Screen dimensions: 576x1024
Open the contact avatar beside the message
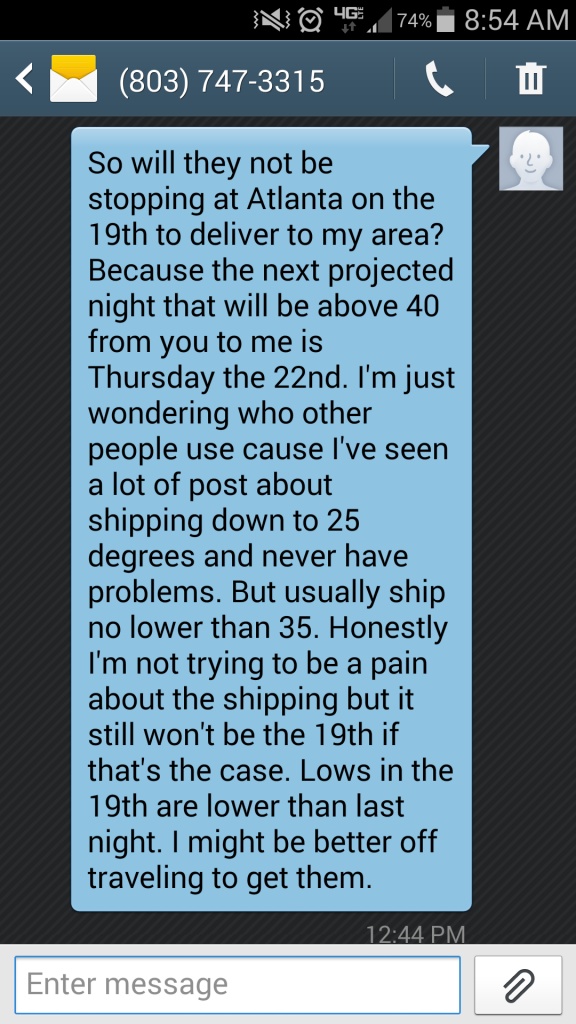(x=530, y=159)
